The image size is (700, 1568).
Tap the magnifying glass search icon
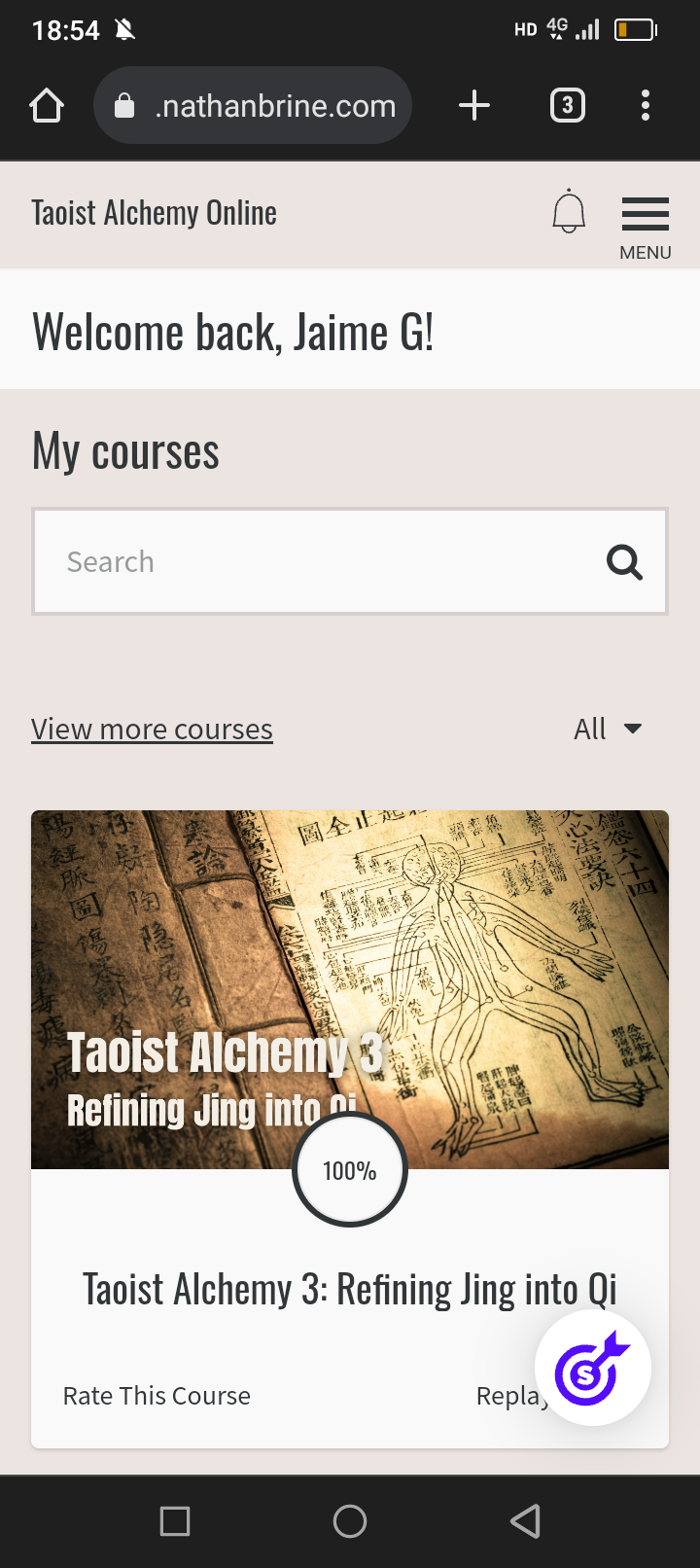(624, 561)
